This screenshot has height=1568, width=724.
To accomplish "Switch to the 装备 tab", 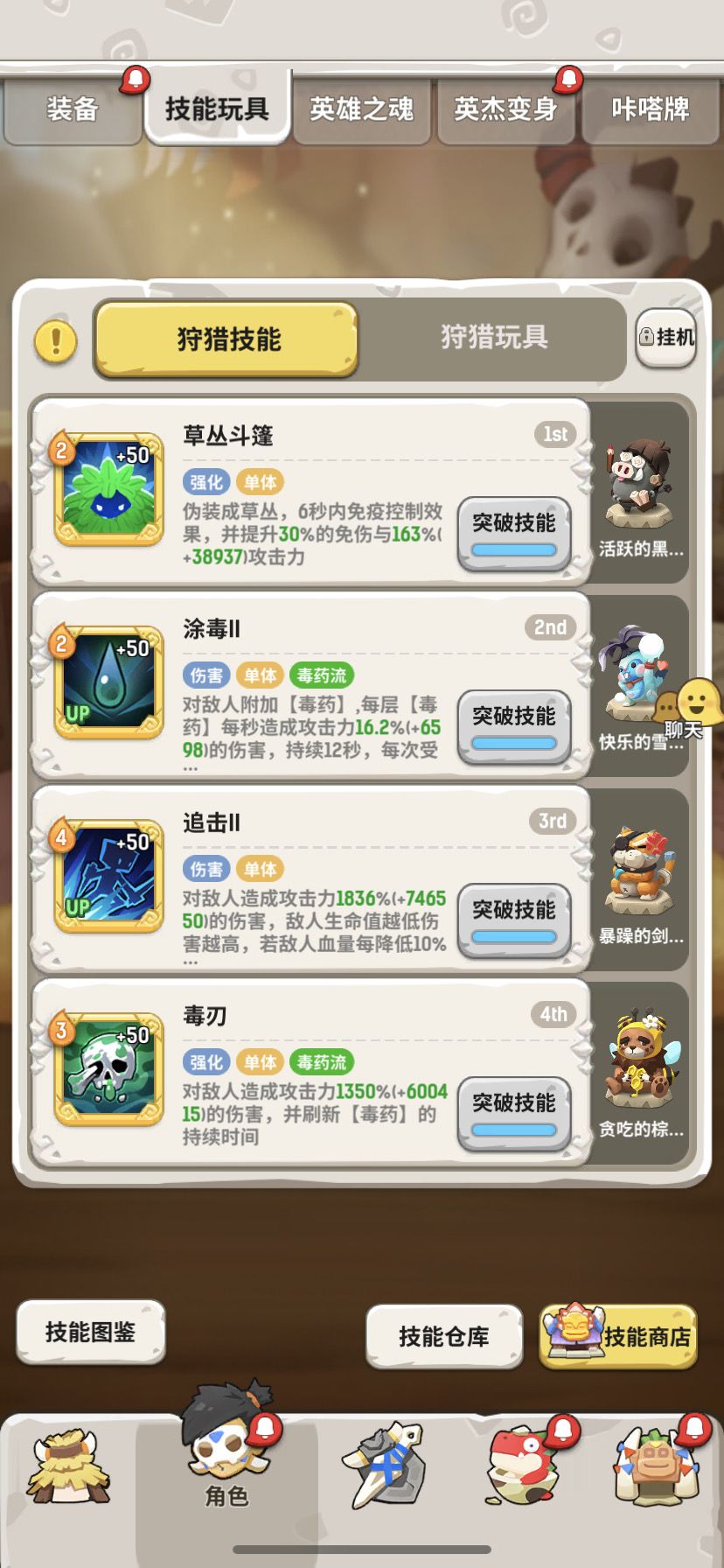I will tap(73, 109).
